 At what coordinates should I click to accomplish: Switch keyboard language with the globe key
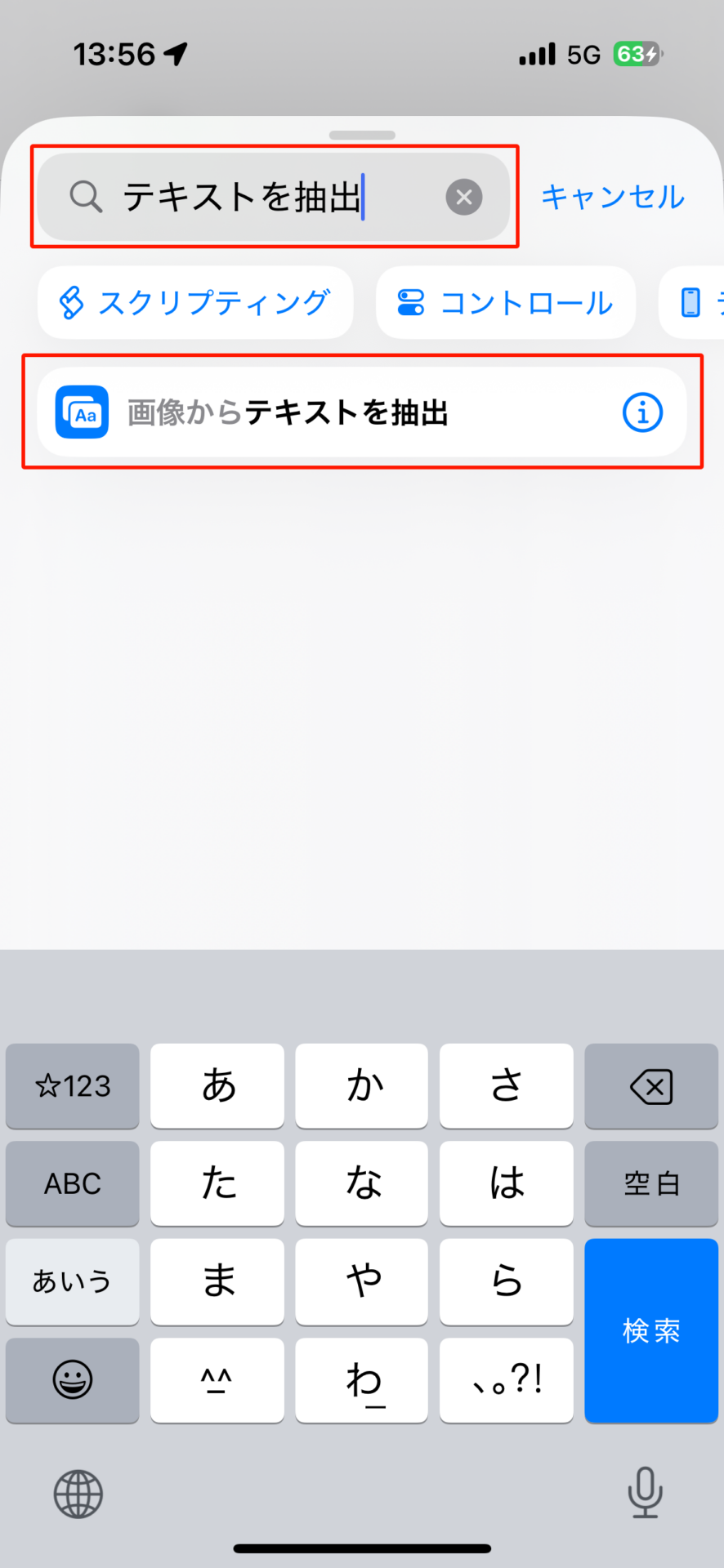point(78,1494)
